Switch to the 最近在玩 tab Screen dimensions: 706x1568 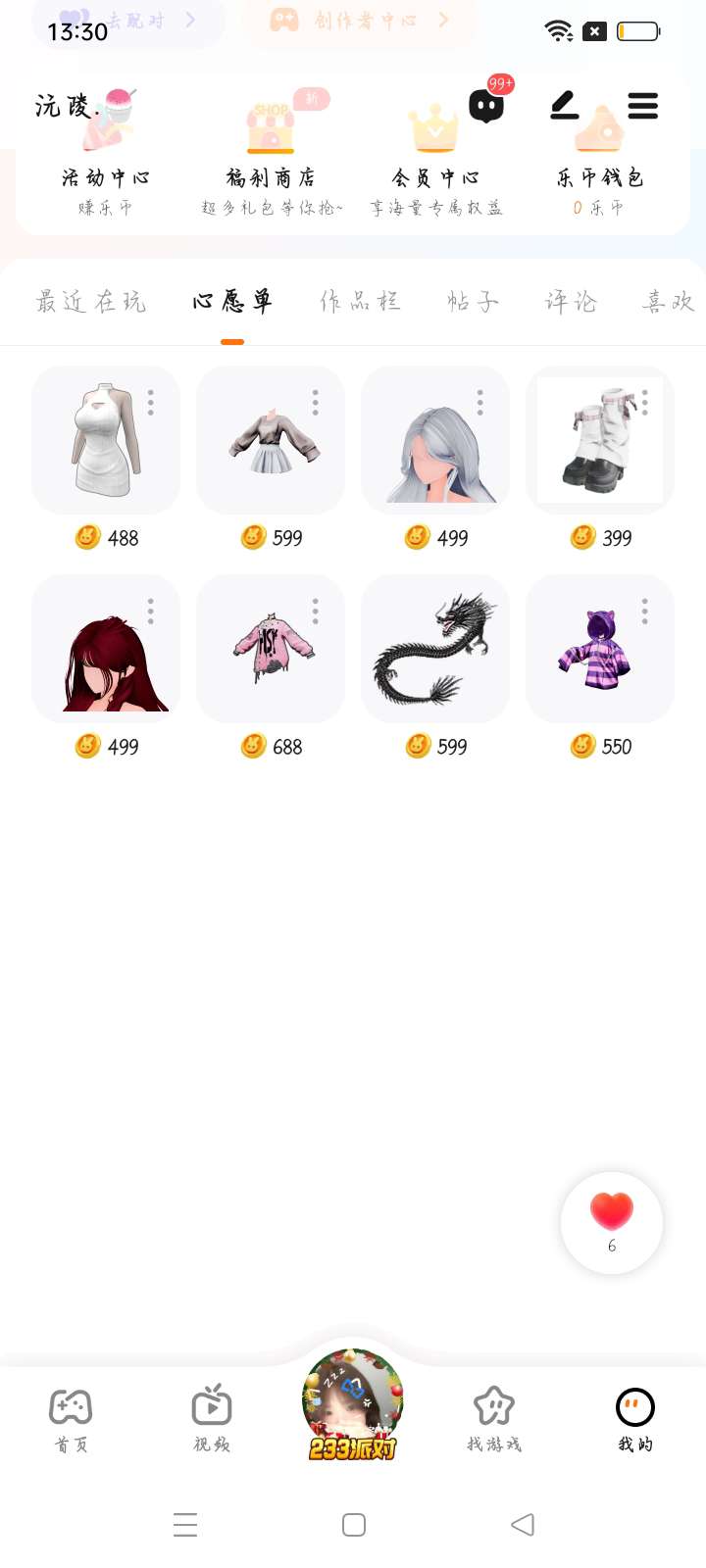pyautogui.click(x=90, y=302)
